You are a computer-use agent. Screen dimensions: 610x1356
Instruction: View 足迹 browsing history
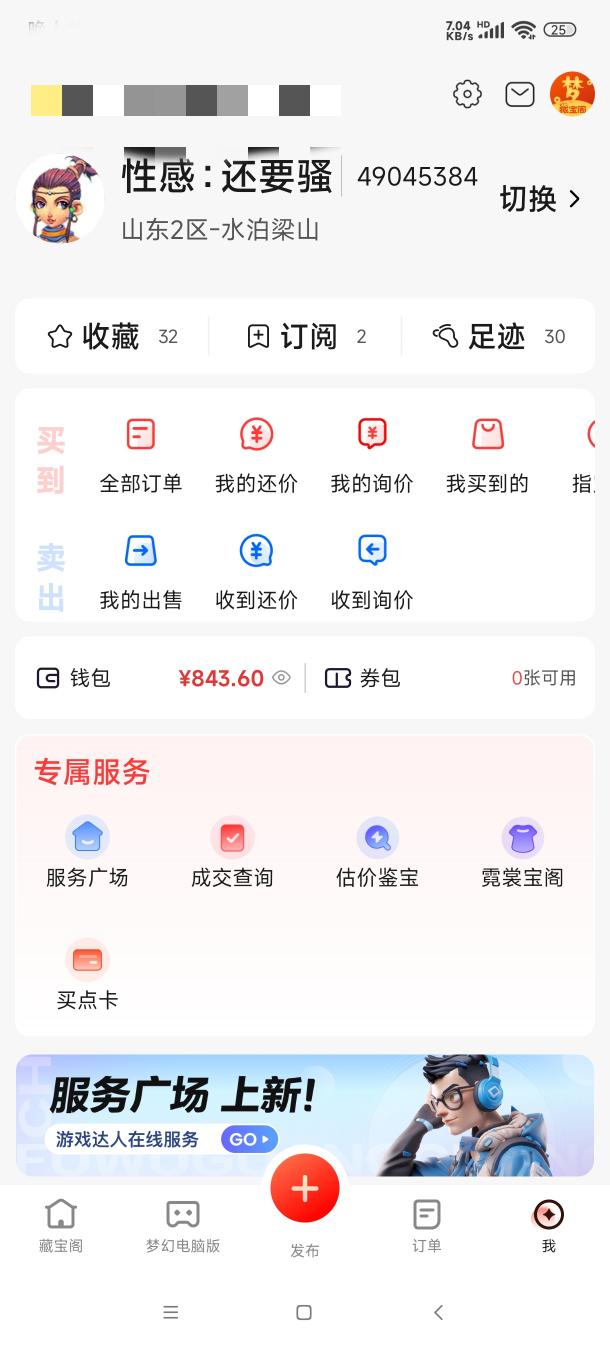497,337
